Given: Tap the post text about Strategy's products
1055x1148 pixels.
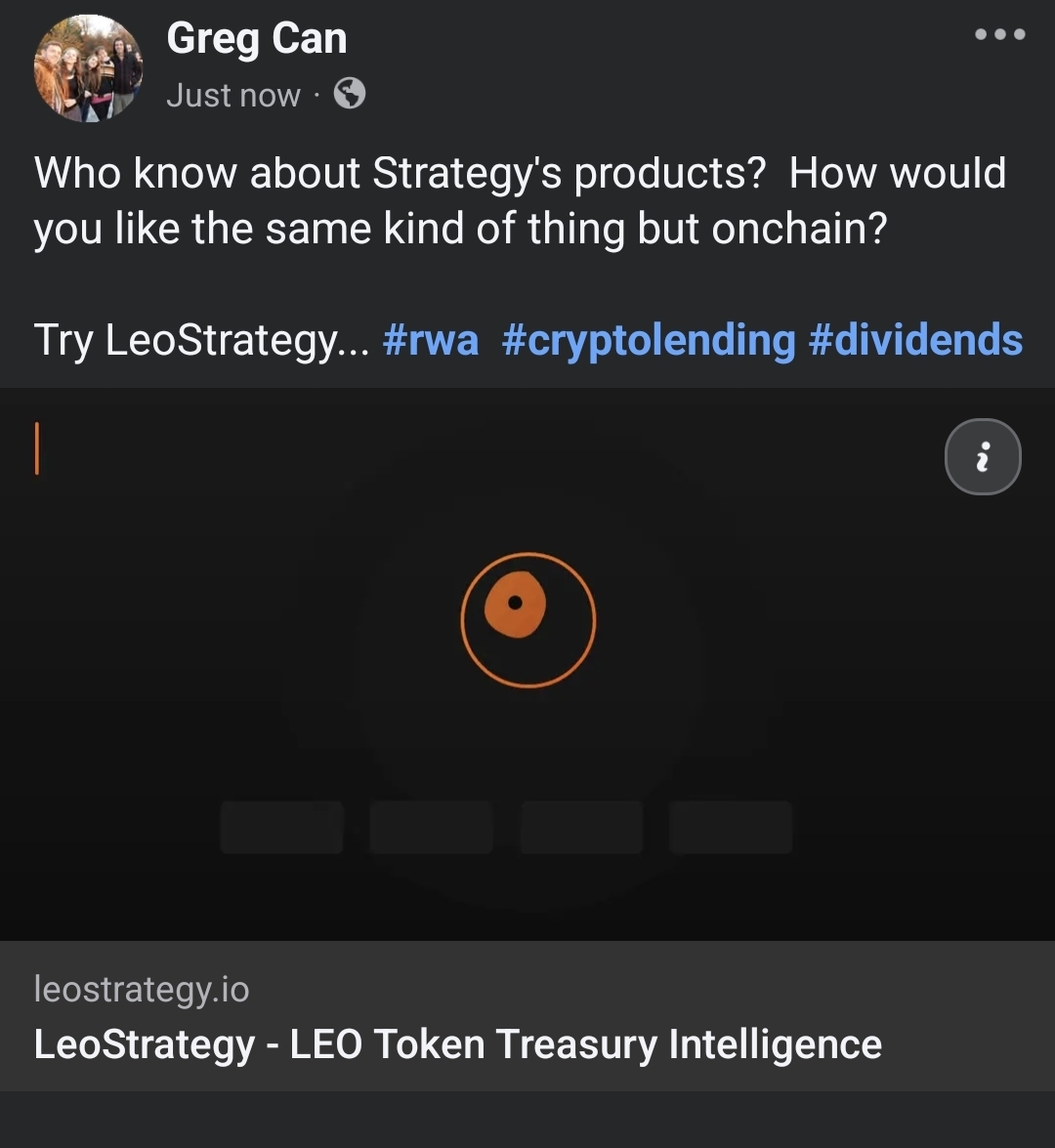Looking at the screenshot, I should click(x=520, y=200).
